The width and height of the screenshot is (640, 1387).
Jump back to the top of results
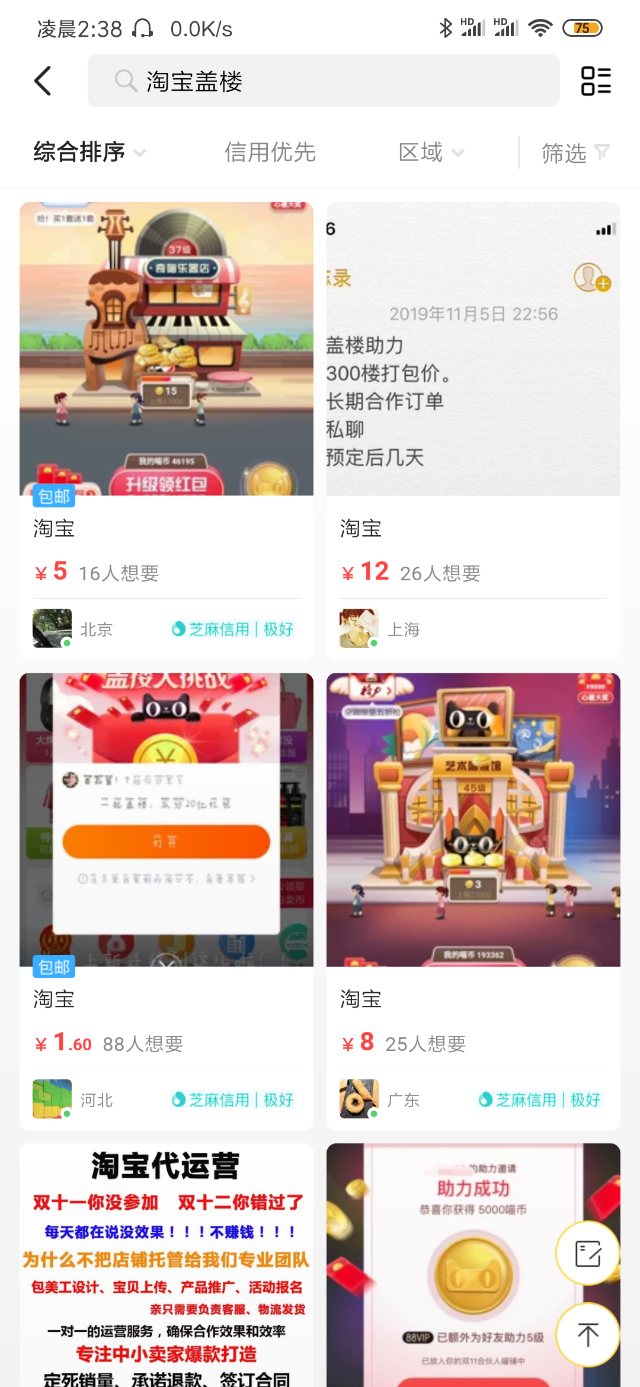[588, 1334]
